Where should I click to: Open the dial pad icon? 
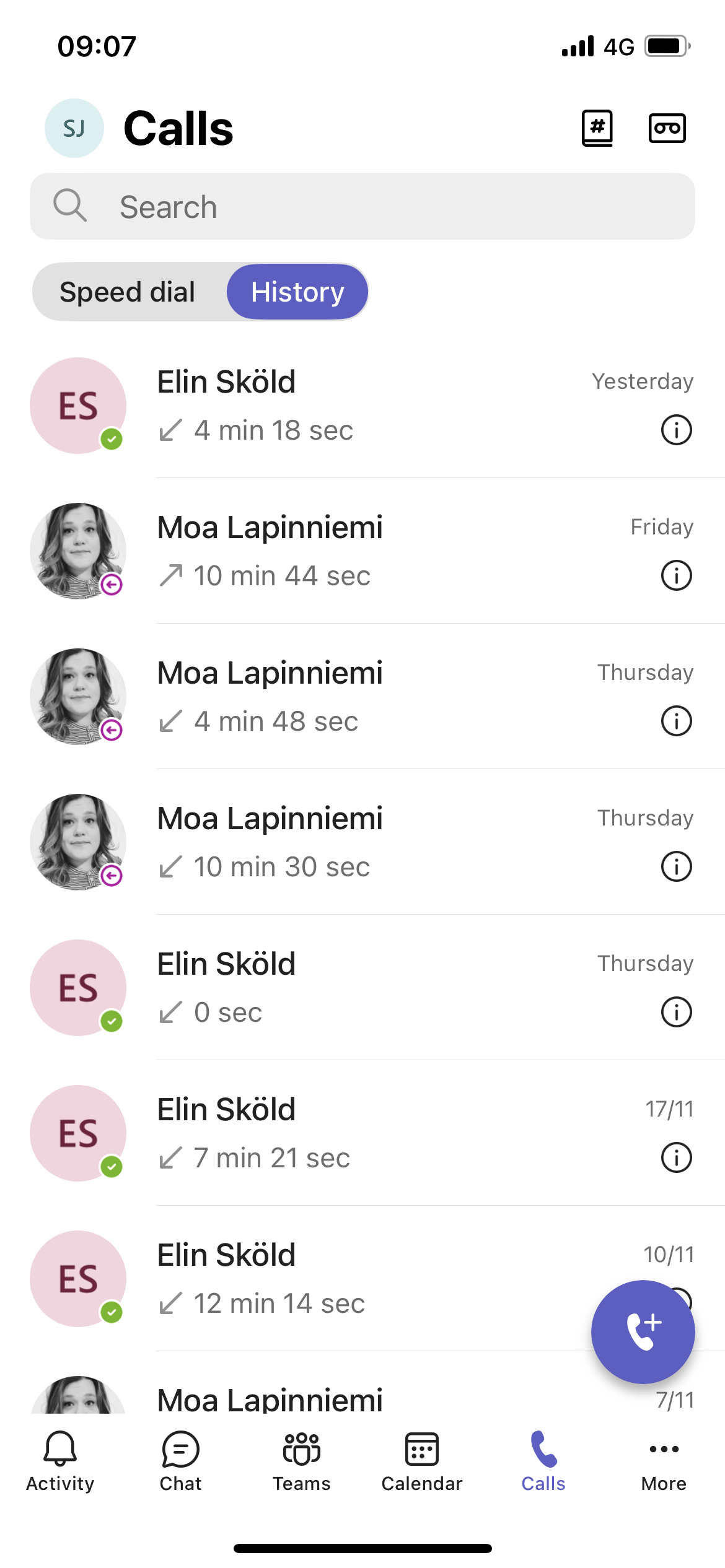coord(597,128)
